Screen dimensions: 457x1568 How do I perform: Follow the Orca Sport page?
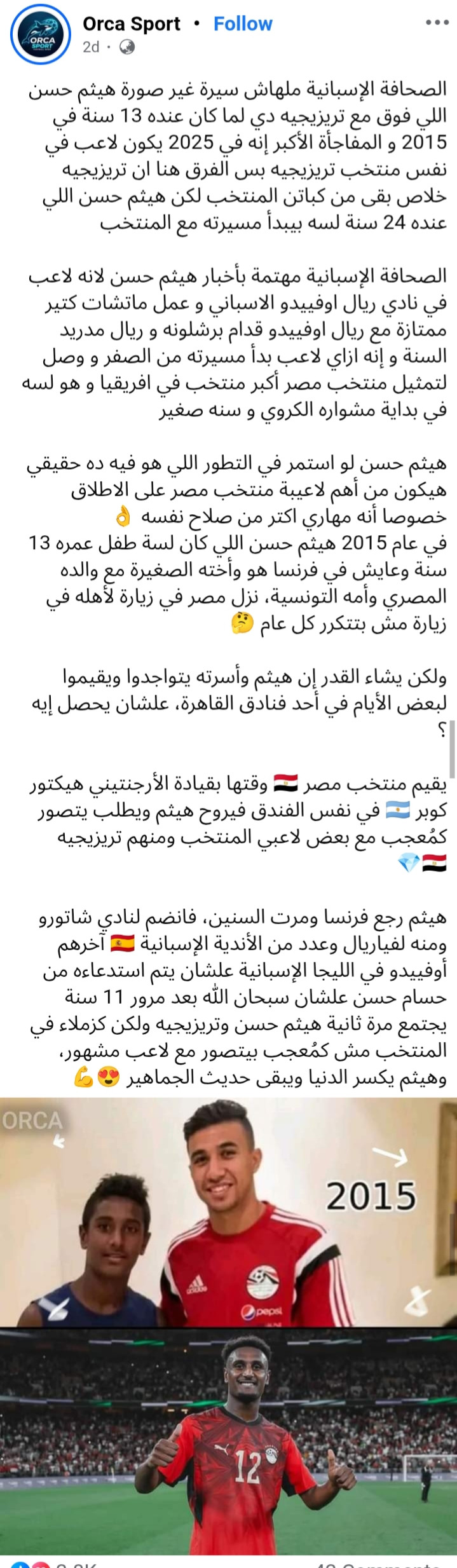(x=243, y=24)
